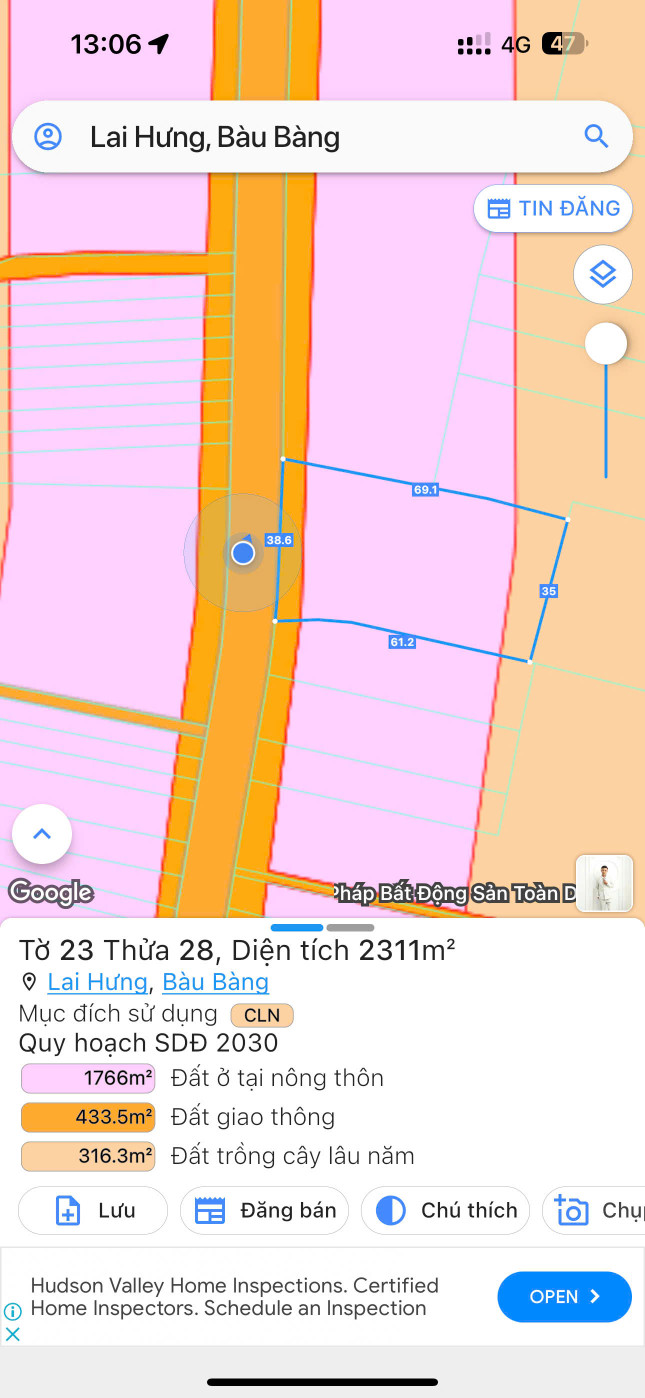Open the profile account icon

tap(48, 137)
